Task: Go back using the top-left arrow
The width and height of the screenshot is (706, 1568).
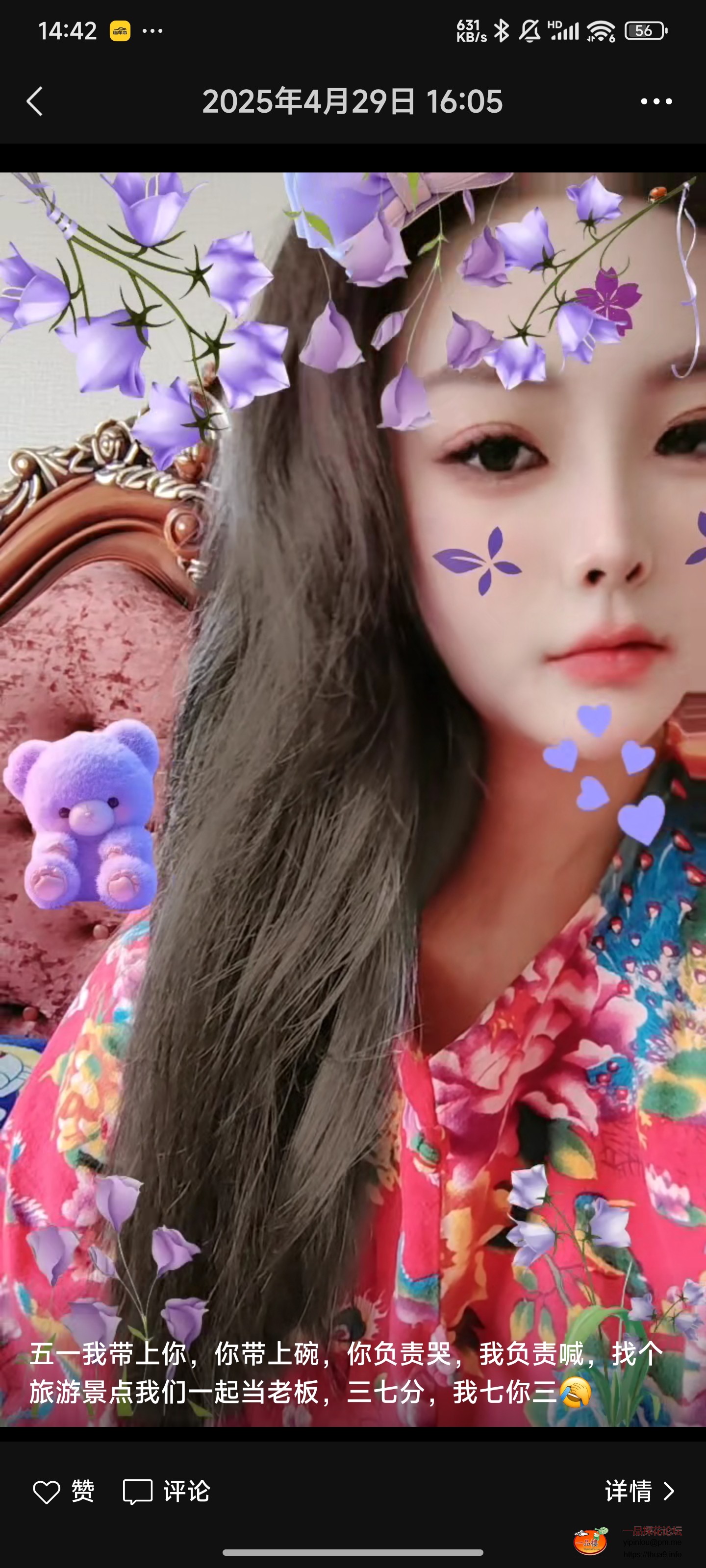Action: [35, 101]
